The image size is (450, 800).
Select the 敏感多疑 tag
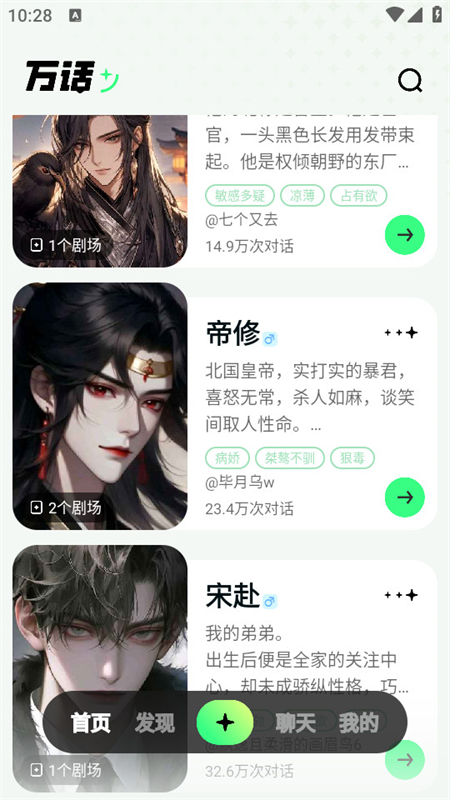point(240,195)
